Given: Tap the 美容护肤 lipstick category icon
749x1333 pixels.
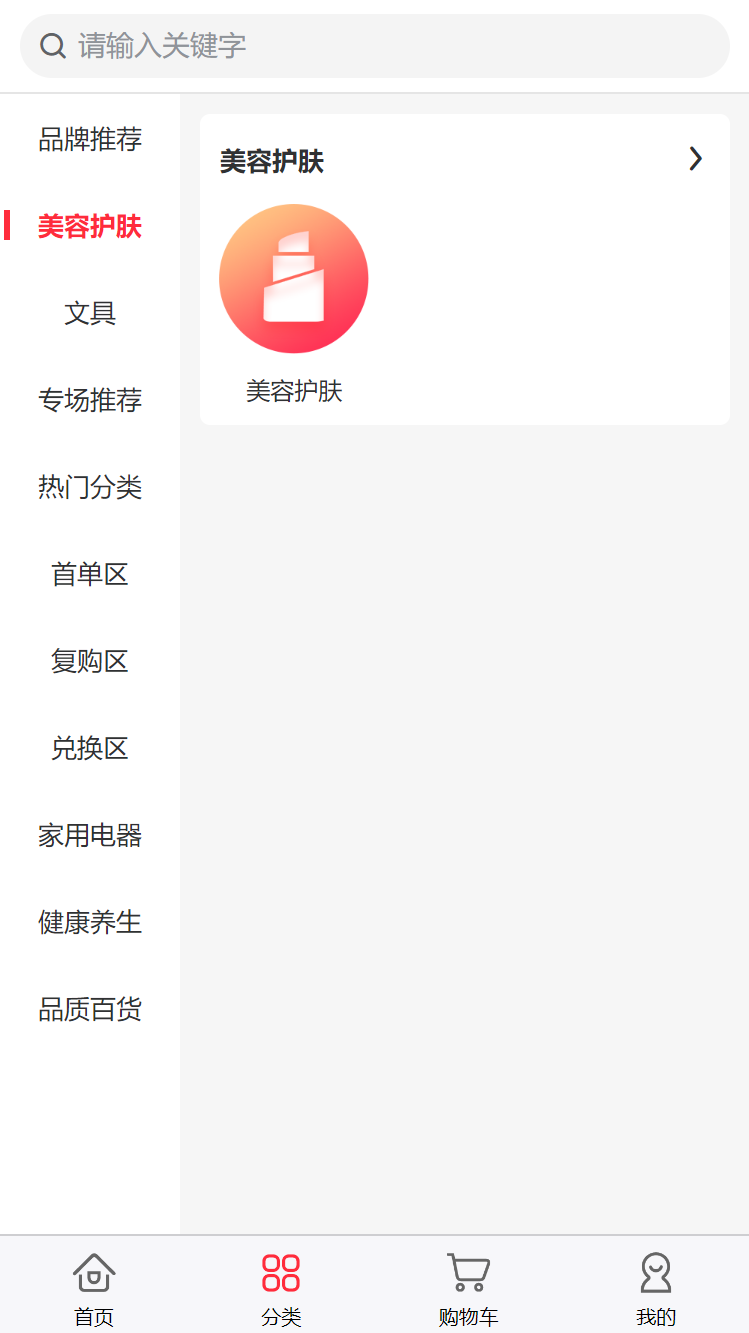Looking at the screenshot, I should [x=293, y=278].
